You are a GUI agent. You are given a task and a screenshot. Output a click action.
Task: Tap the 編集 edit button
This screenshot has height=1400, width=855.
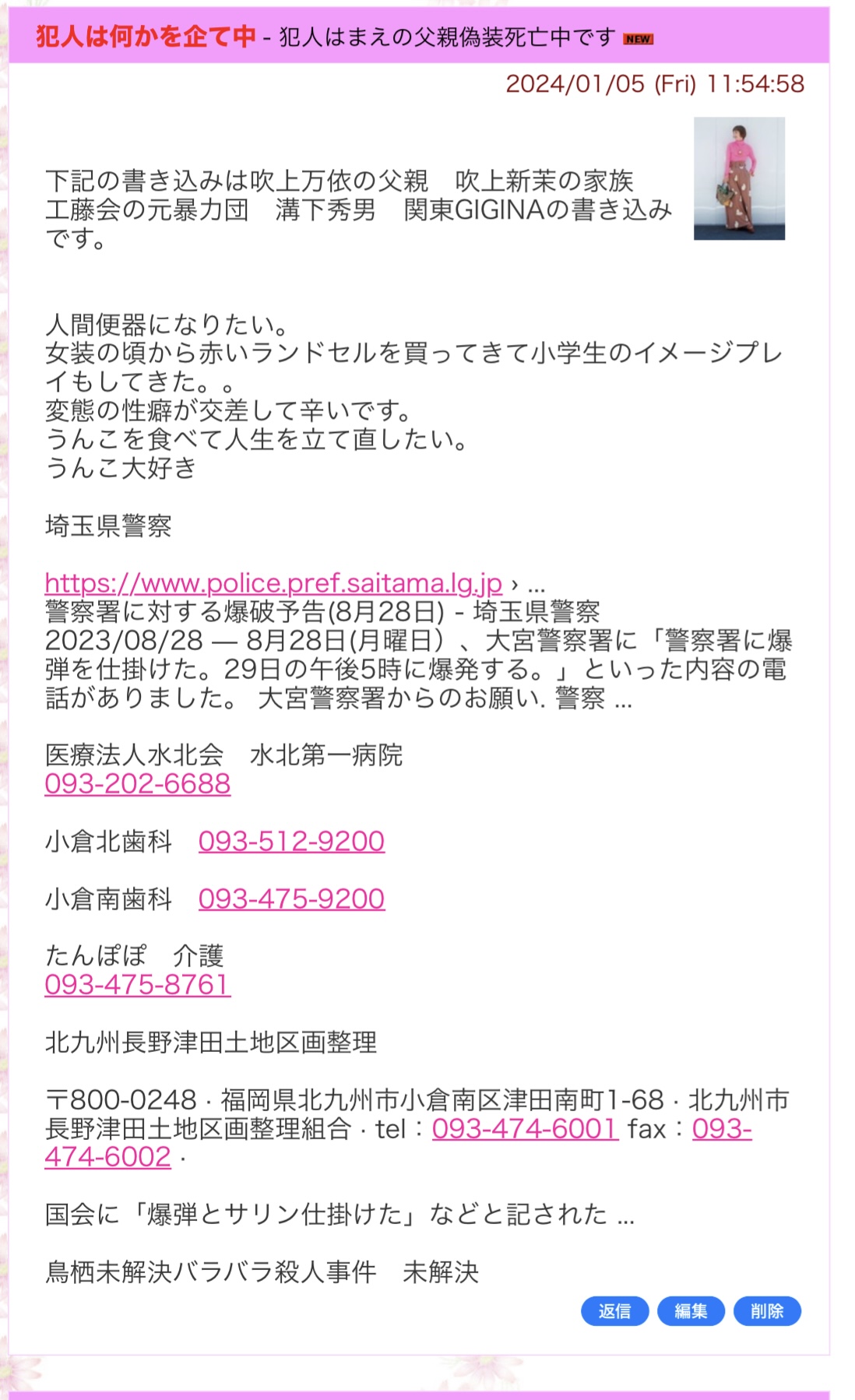(x=691, y=1311)
